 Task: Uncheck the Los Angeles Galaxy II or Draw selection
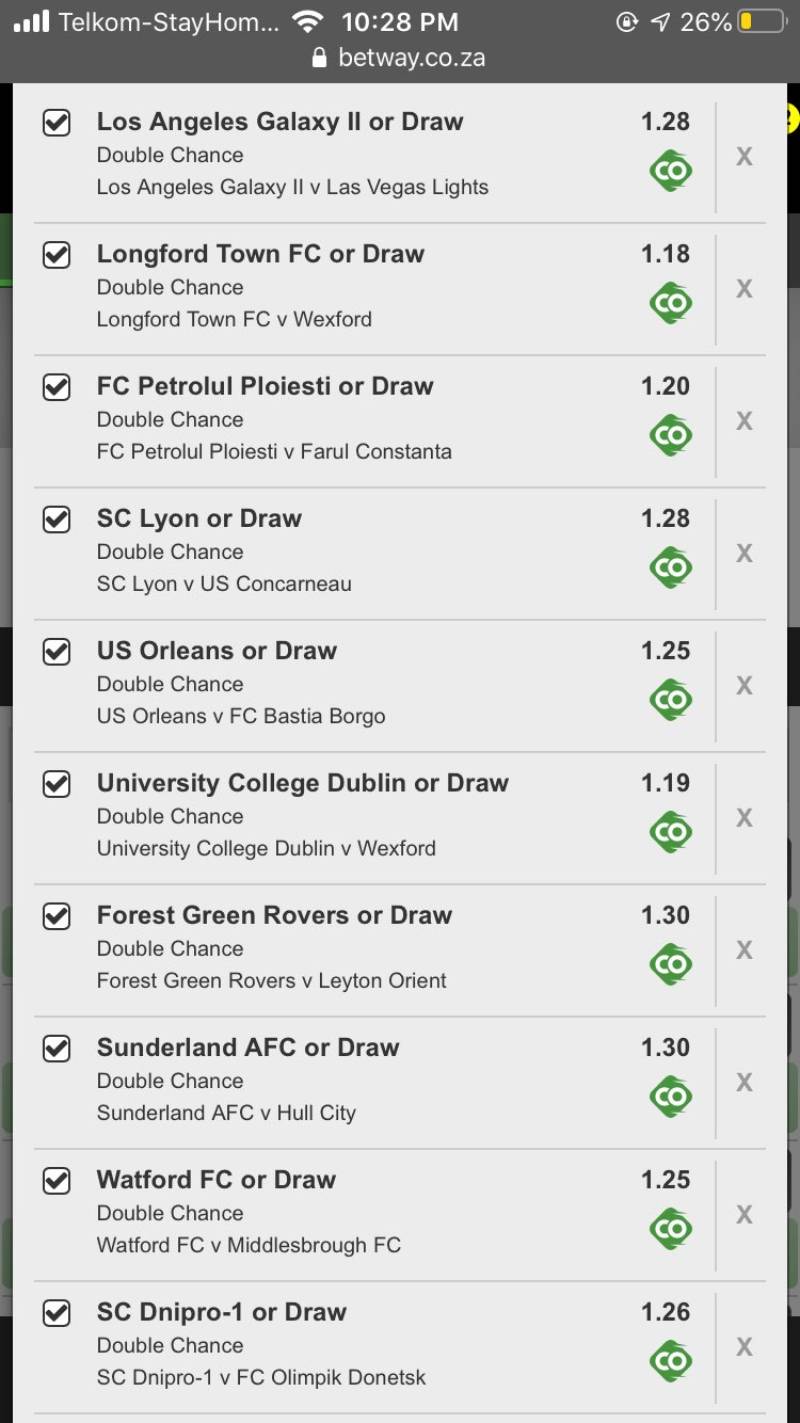tap(57, 123)
